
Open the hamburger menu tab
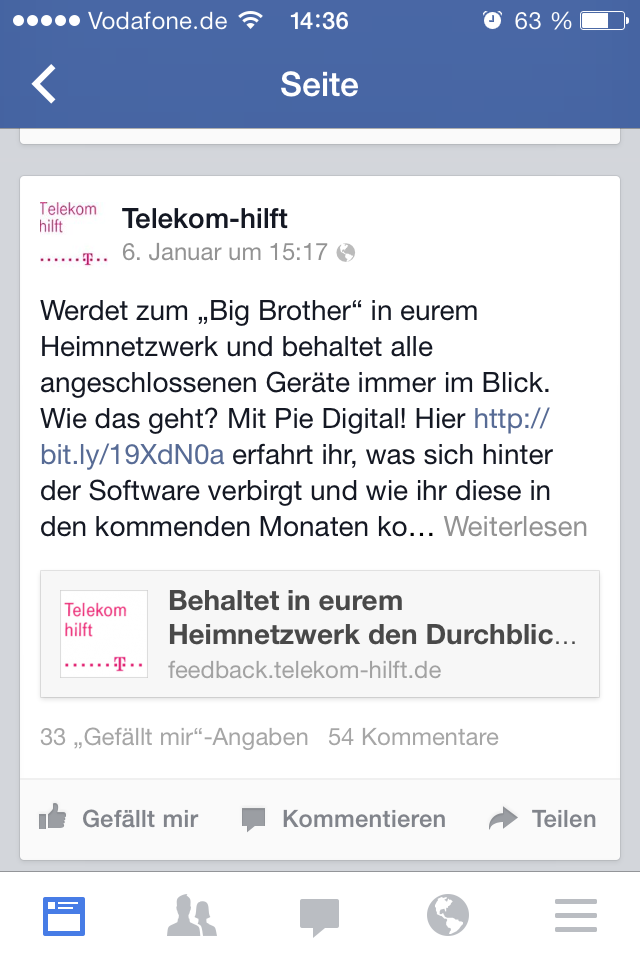coord(576,916)
